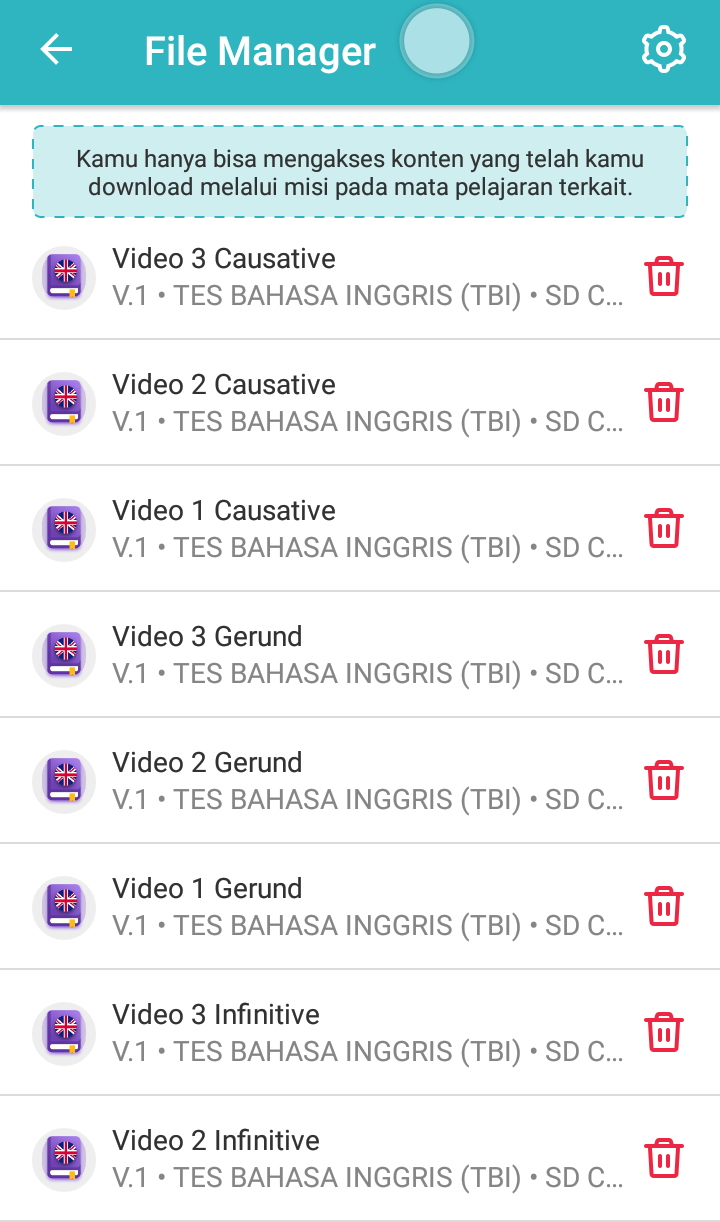
Task: Delete Video 1 Gerund
Action: [x=664, y=906]
